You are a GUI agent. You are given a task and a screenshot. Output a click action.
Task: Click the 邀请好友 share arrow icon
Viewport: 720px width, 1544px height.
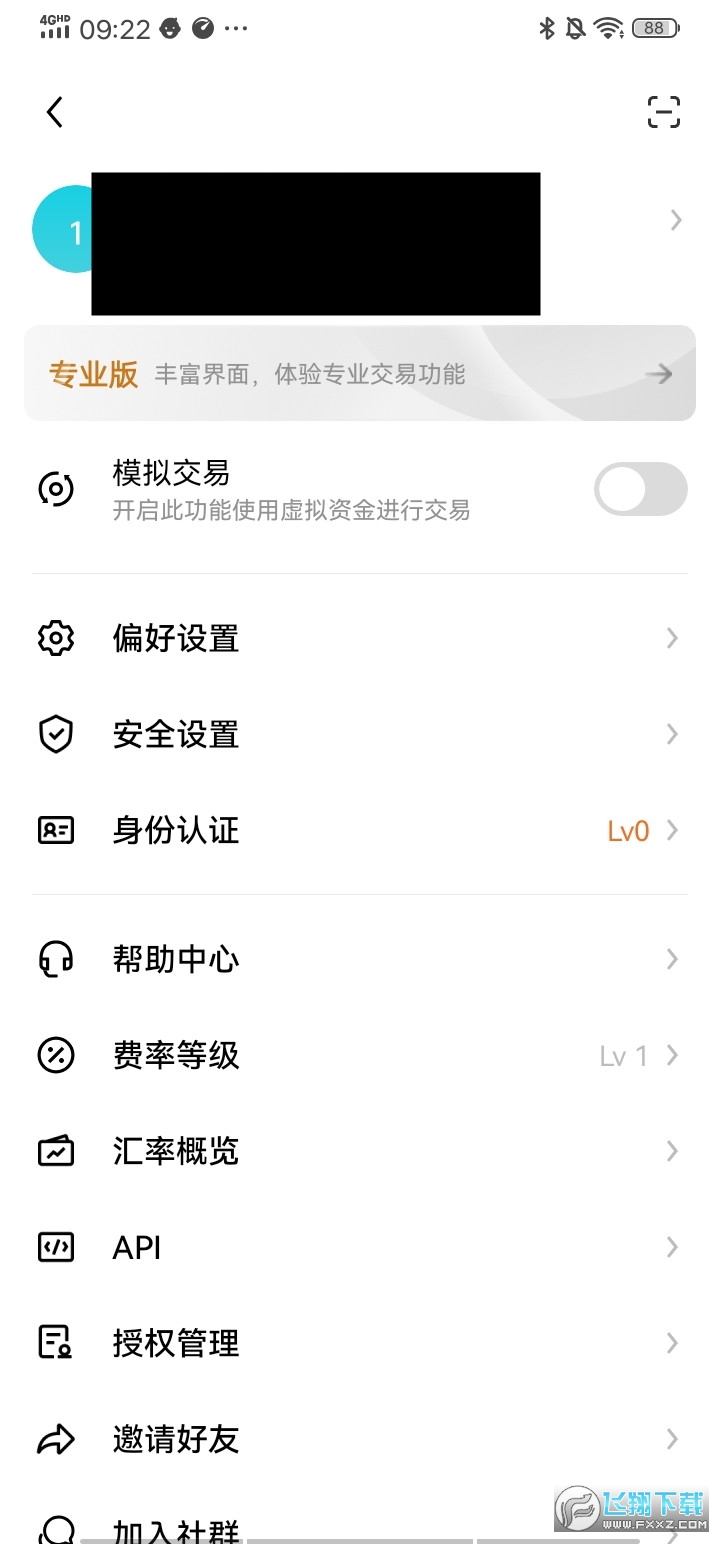[x=57, y=1439]
